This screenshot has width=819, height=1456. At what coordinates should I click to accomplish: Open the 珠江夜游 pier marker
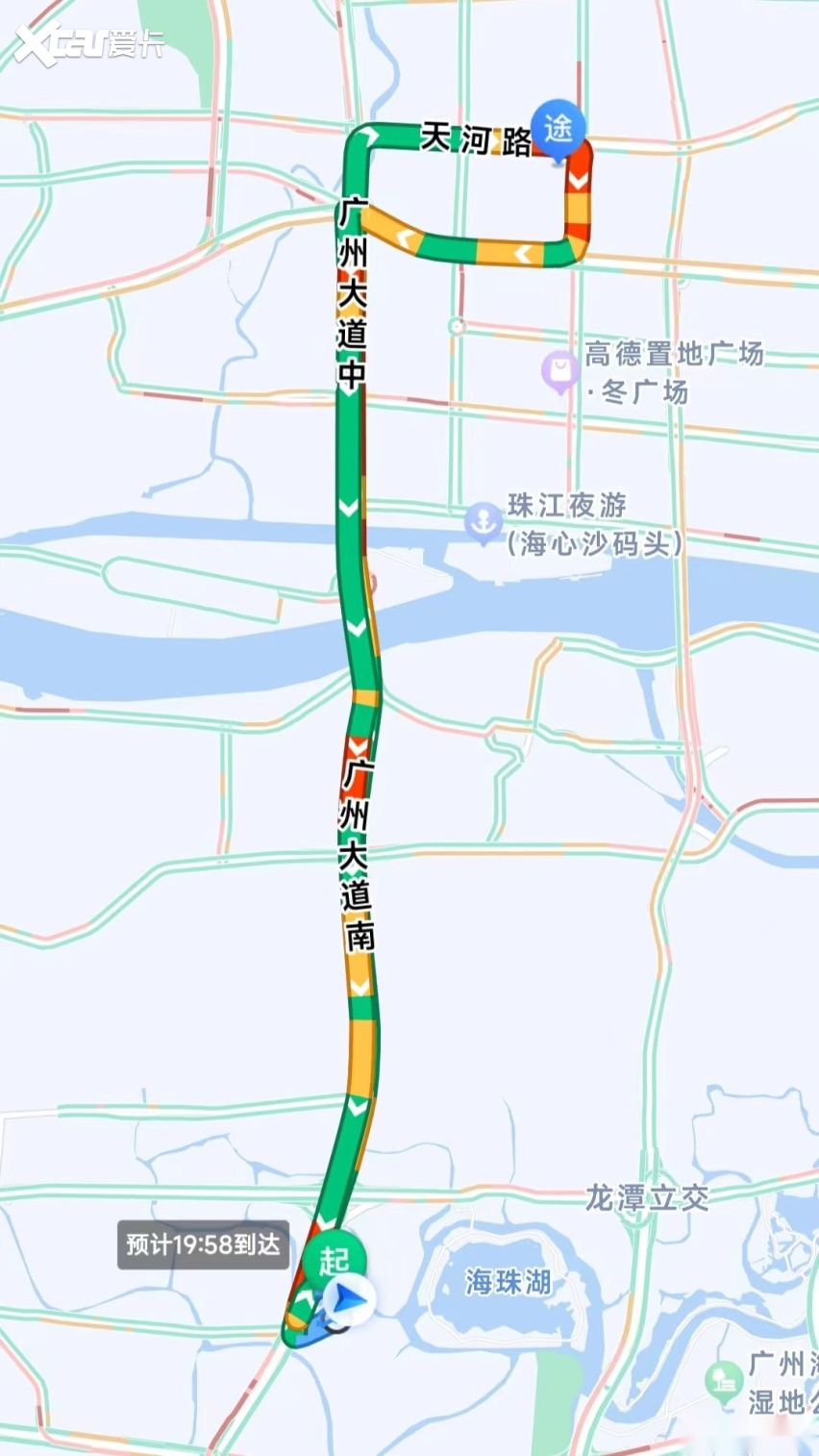click(483, 522)
